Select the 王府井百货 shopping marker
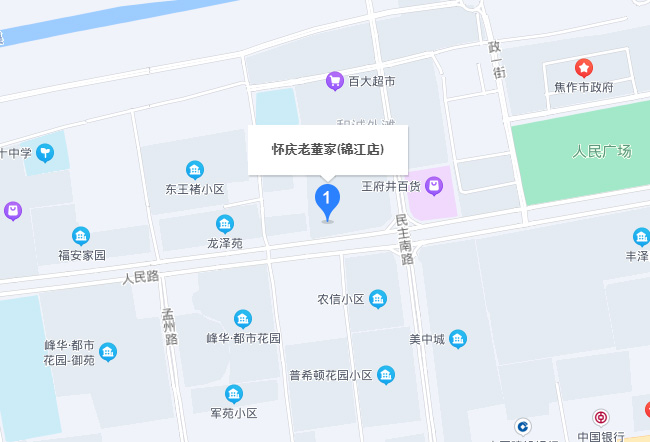650x442 pixels. [434, 185]
